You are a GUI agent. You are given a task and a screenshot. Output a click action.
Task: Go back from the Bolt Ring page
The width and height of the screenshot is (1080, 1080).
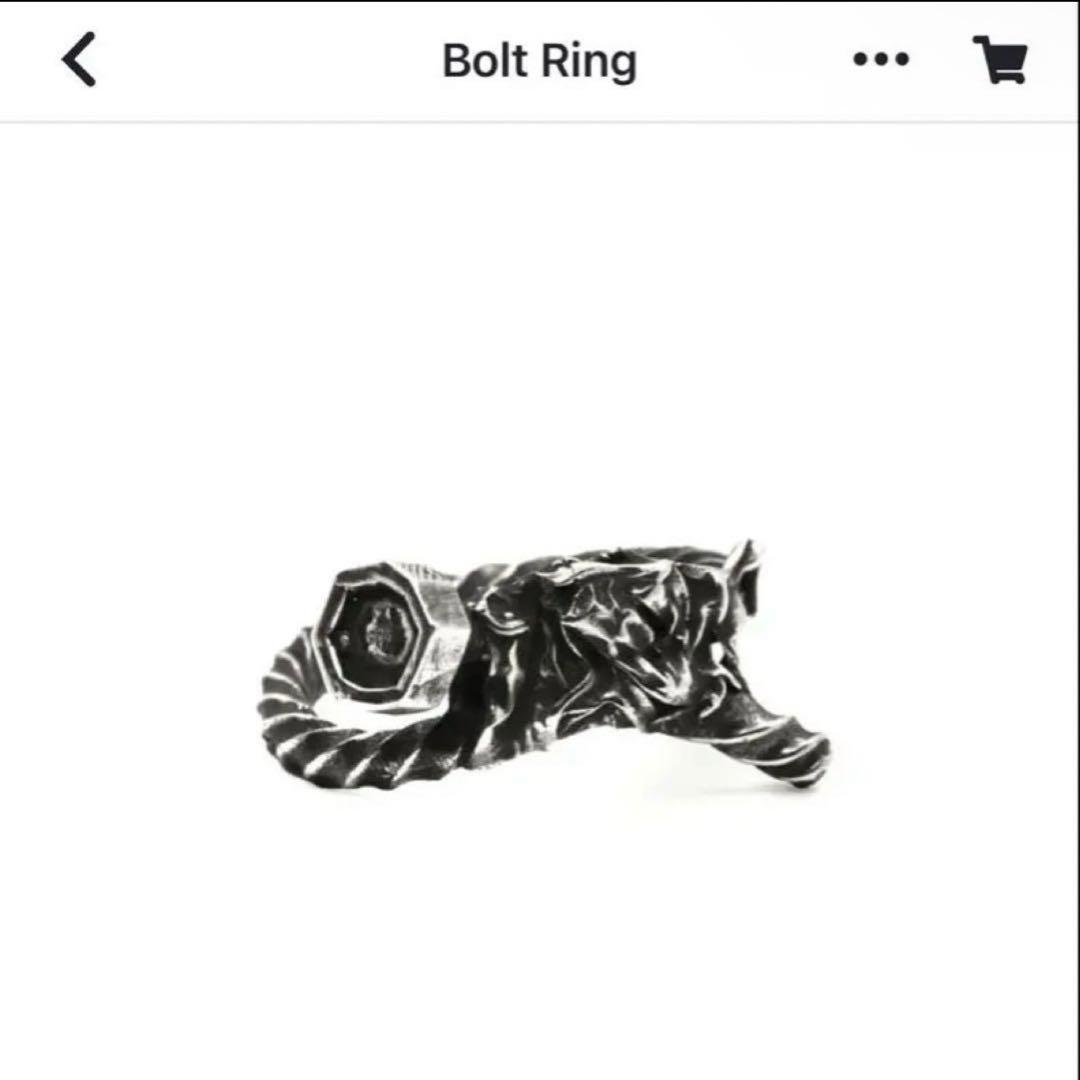click(79, 60)
